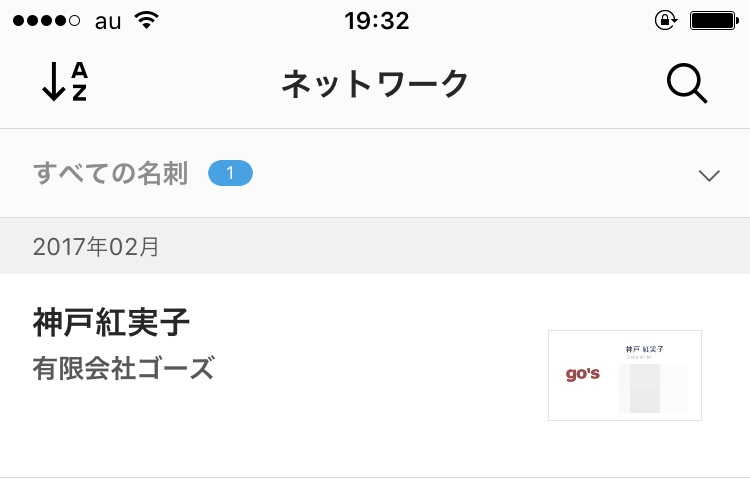Screen dimensions: 750x493
Task: Expand the すべての名刺 dropdown
Action: click(708, 175)
